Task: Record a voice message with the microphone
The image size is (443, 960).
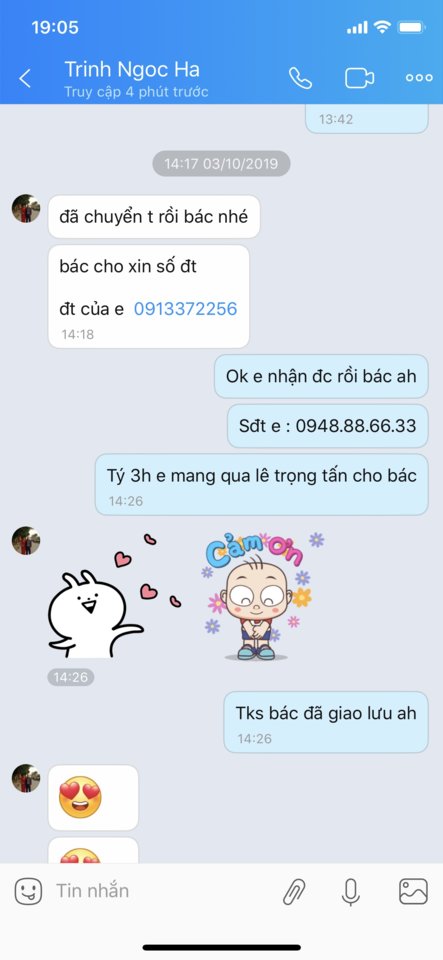Action: point(351,891)
